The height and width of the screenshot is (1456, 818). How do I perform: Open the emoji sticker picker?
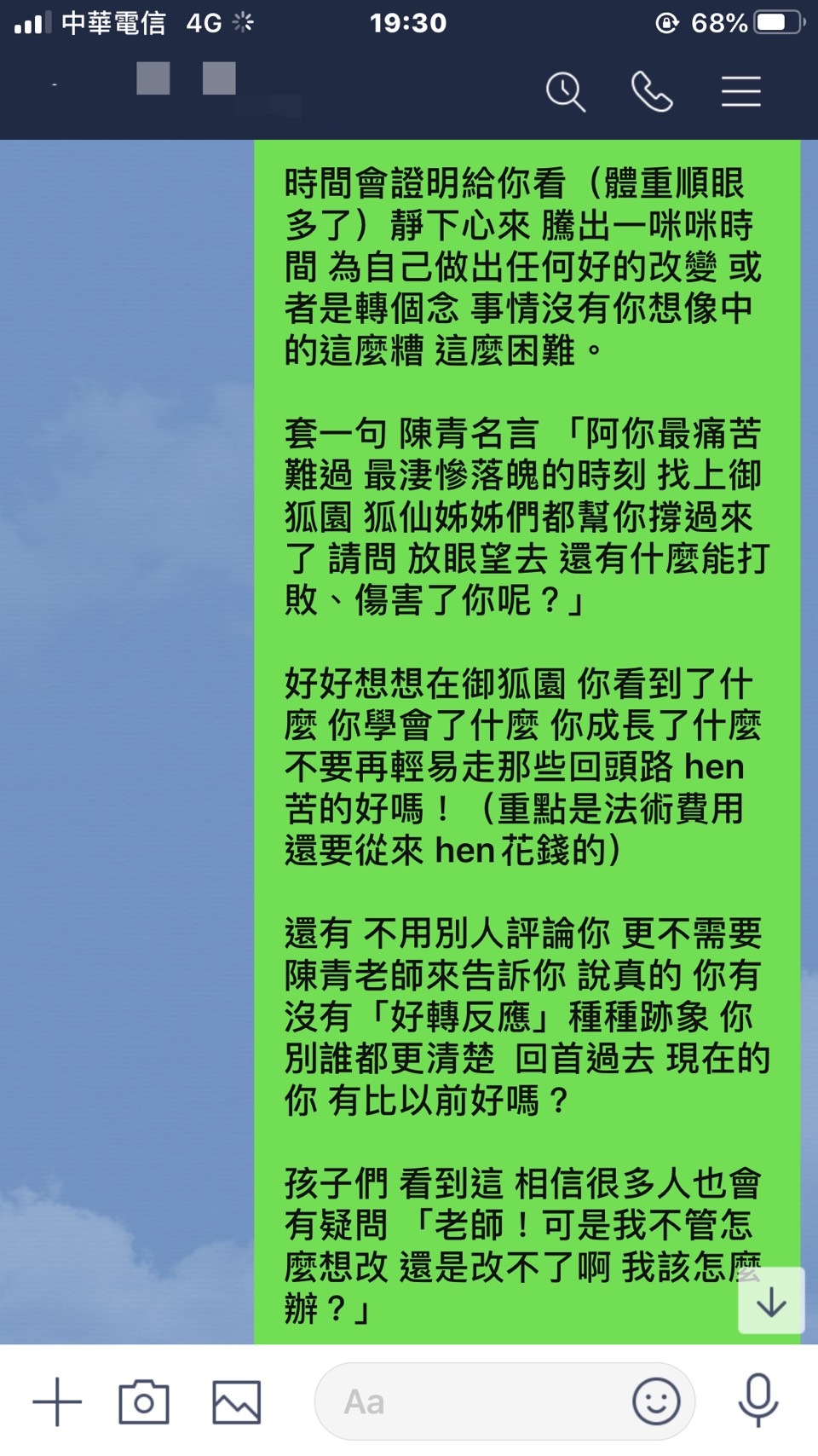(656, 1401)
